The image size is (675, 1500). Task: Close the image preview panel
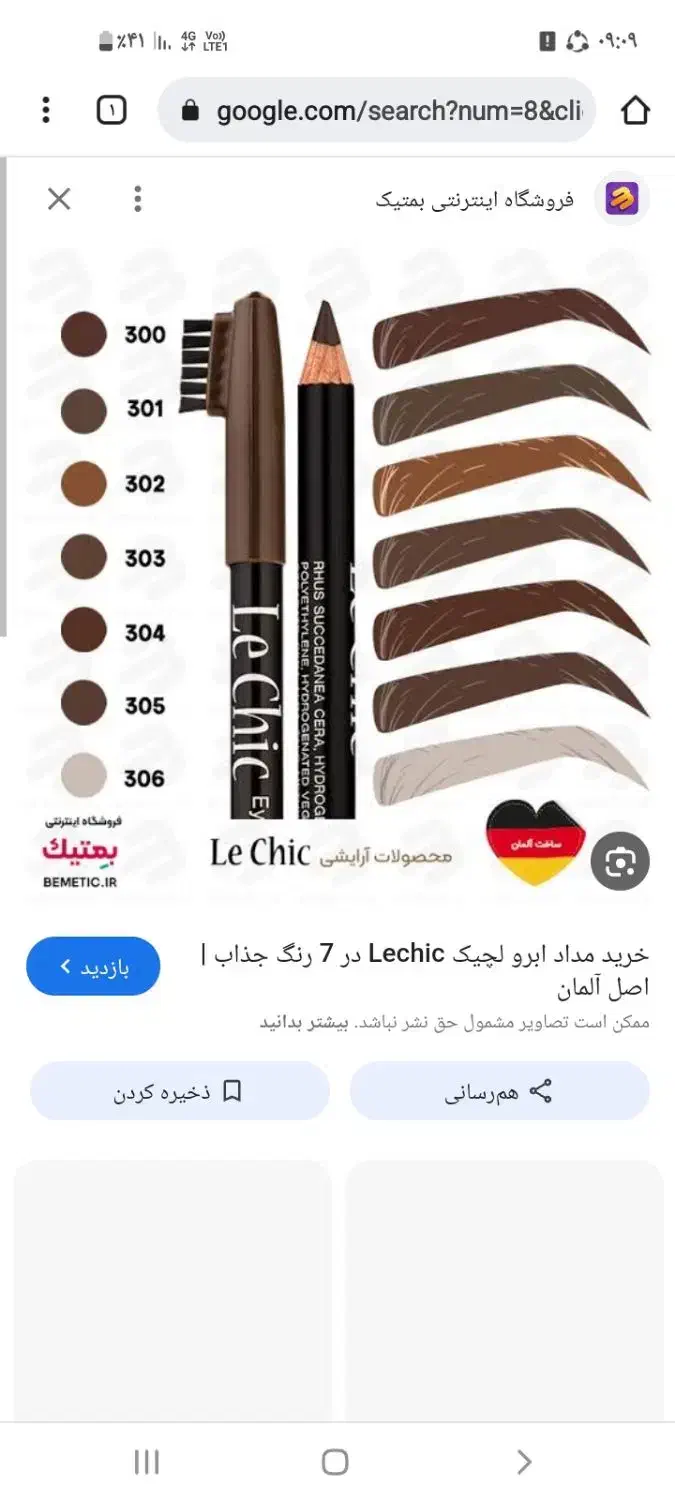pyautogui.click(x=59, y=199)
